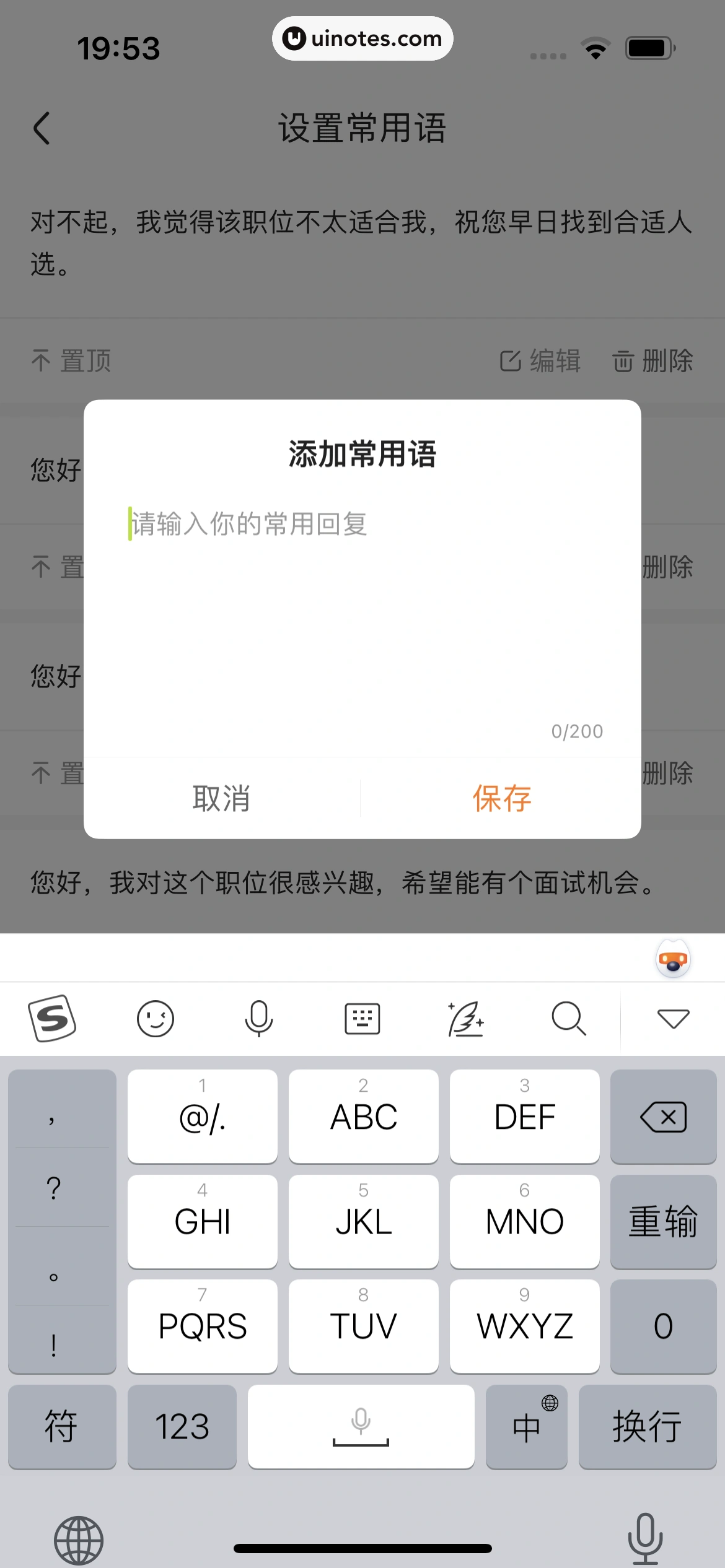Tap 取消 to cancel adding phrase

[221, 798]
